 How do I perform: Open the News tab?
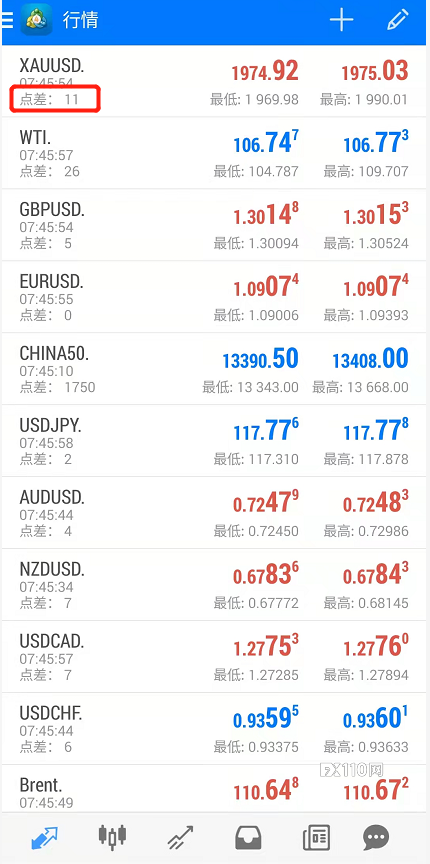tap(316, 838)
